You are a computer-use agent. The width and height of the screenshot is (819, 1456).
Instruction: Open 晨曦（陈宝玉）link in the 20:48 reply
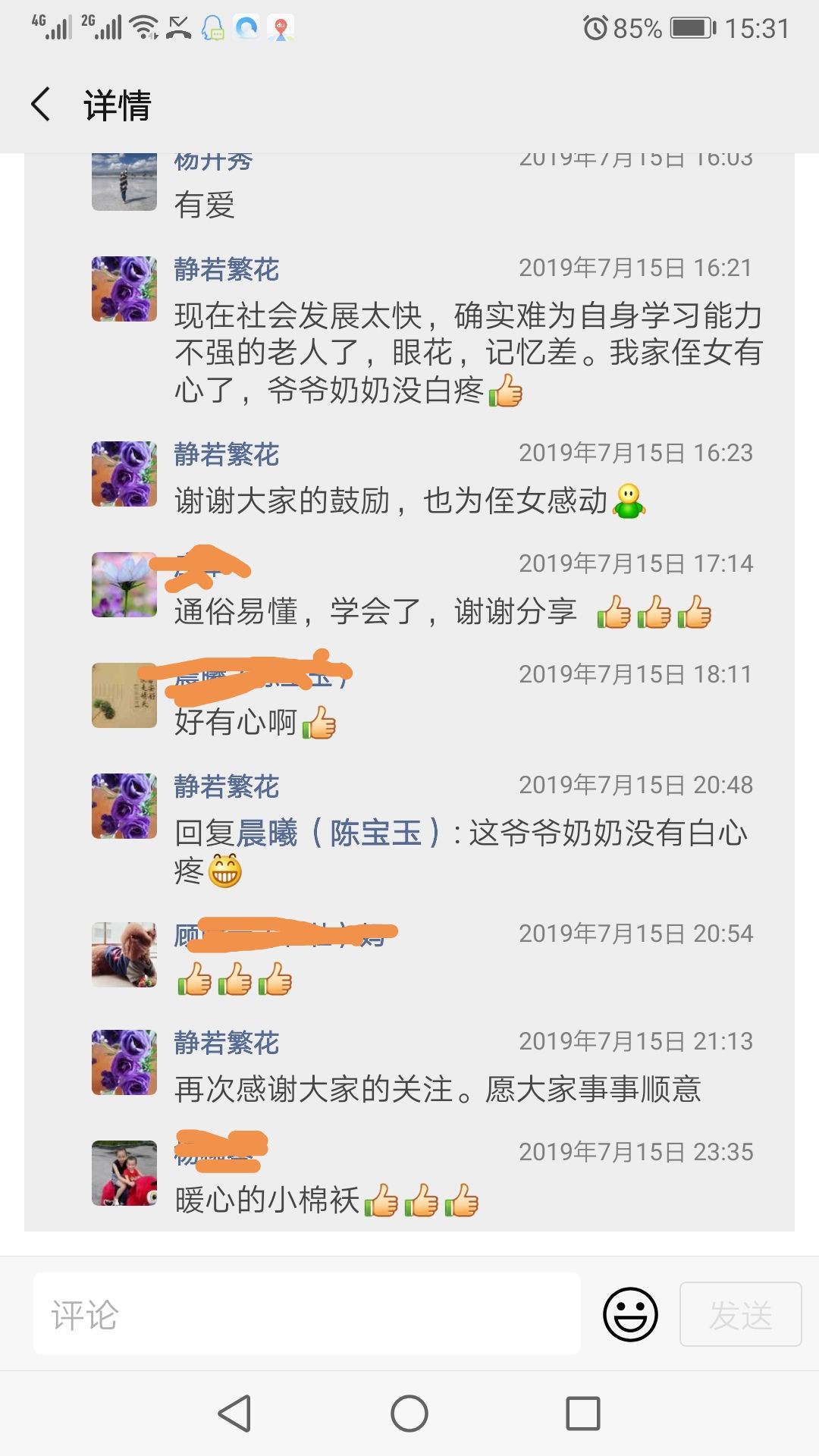pyautogui.click(x=338, y=833)
